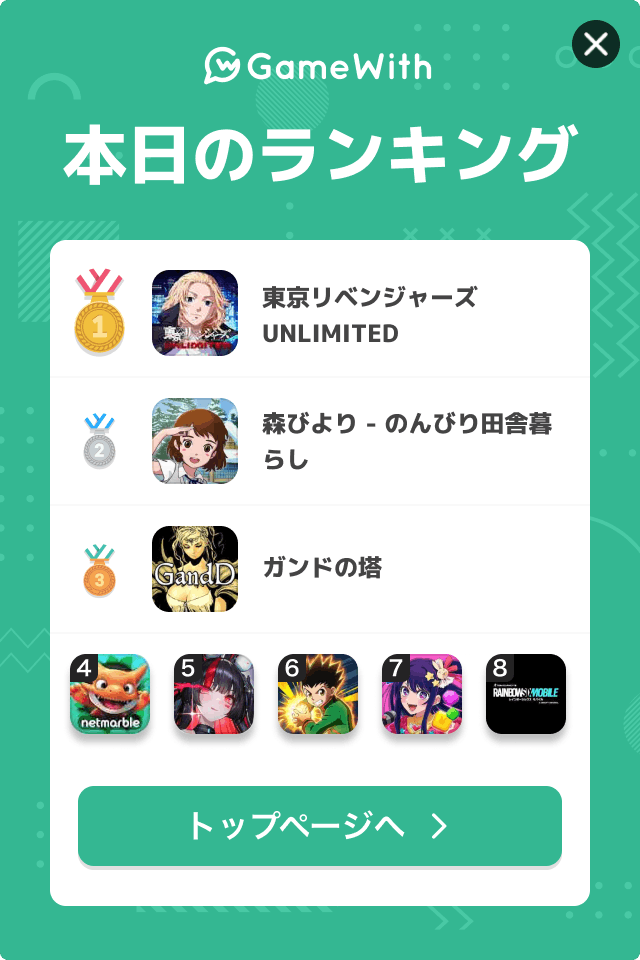Open the 4th-ranked netmarble game icon
The height and width of the screenshot is (960, 640).
coord(110,694)
